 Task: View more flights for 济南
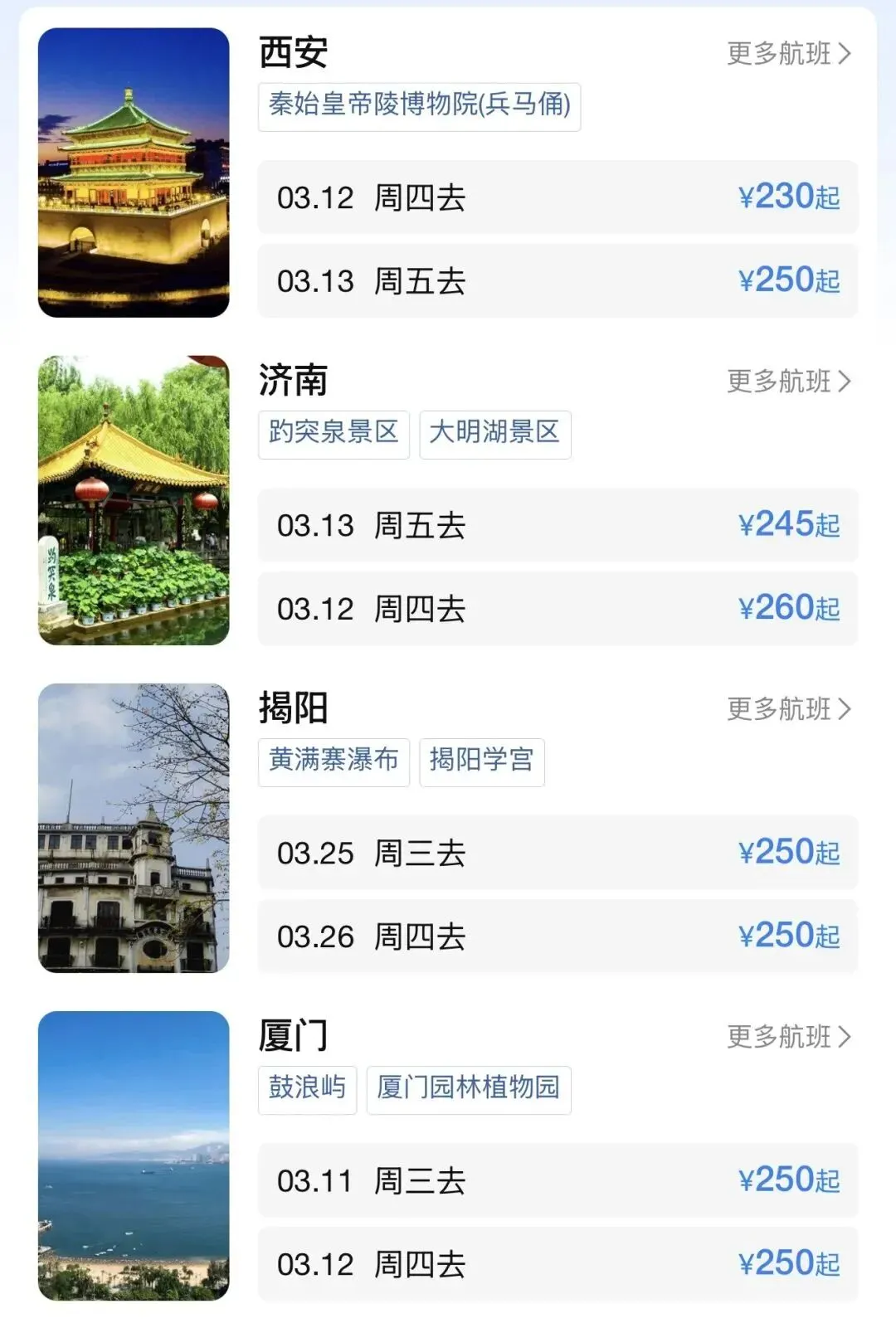[x=788, y=382]
